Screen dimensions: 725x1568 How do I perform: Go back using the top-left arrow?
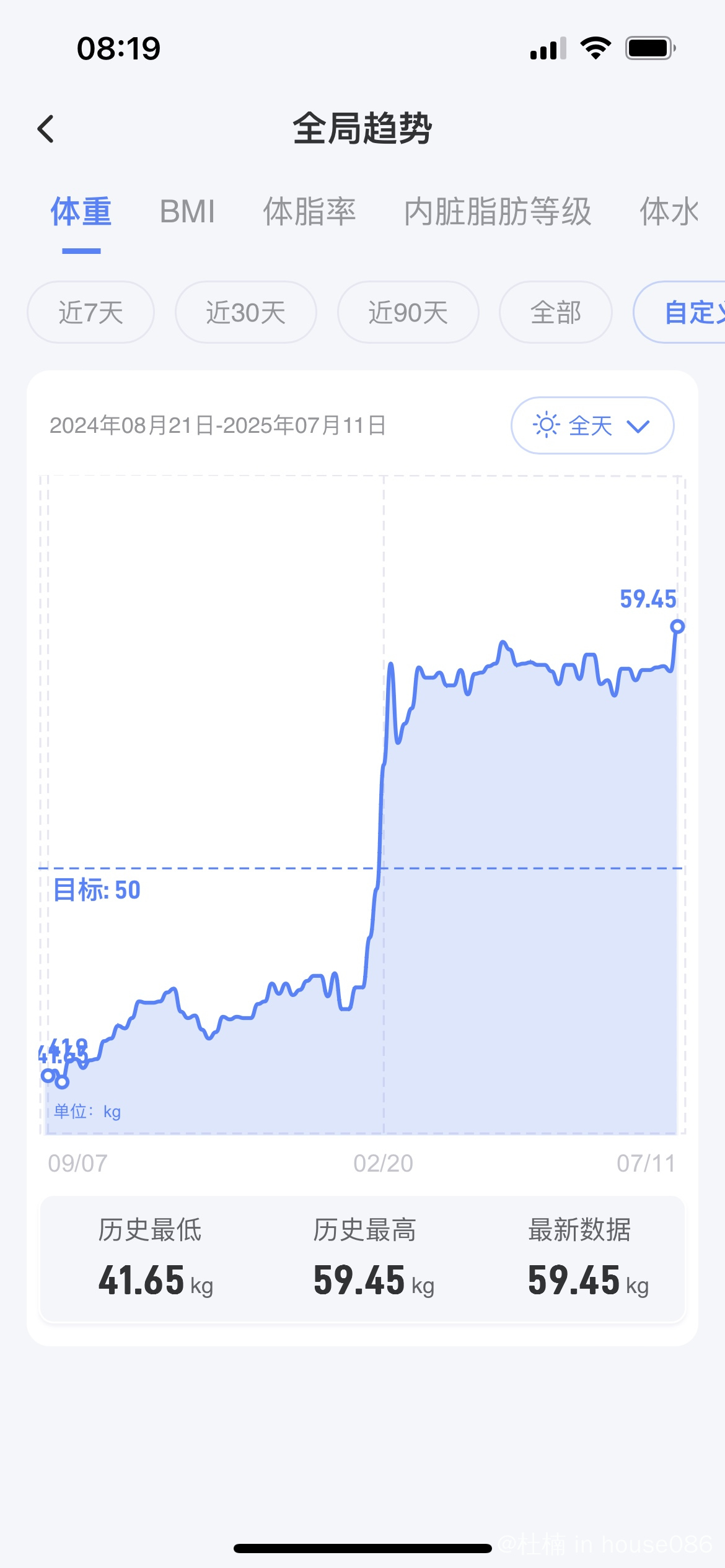[x=46, y=129]
